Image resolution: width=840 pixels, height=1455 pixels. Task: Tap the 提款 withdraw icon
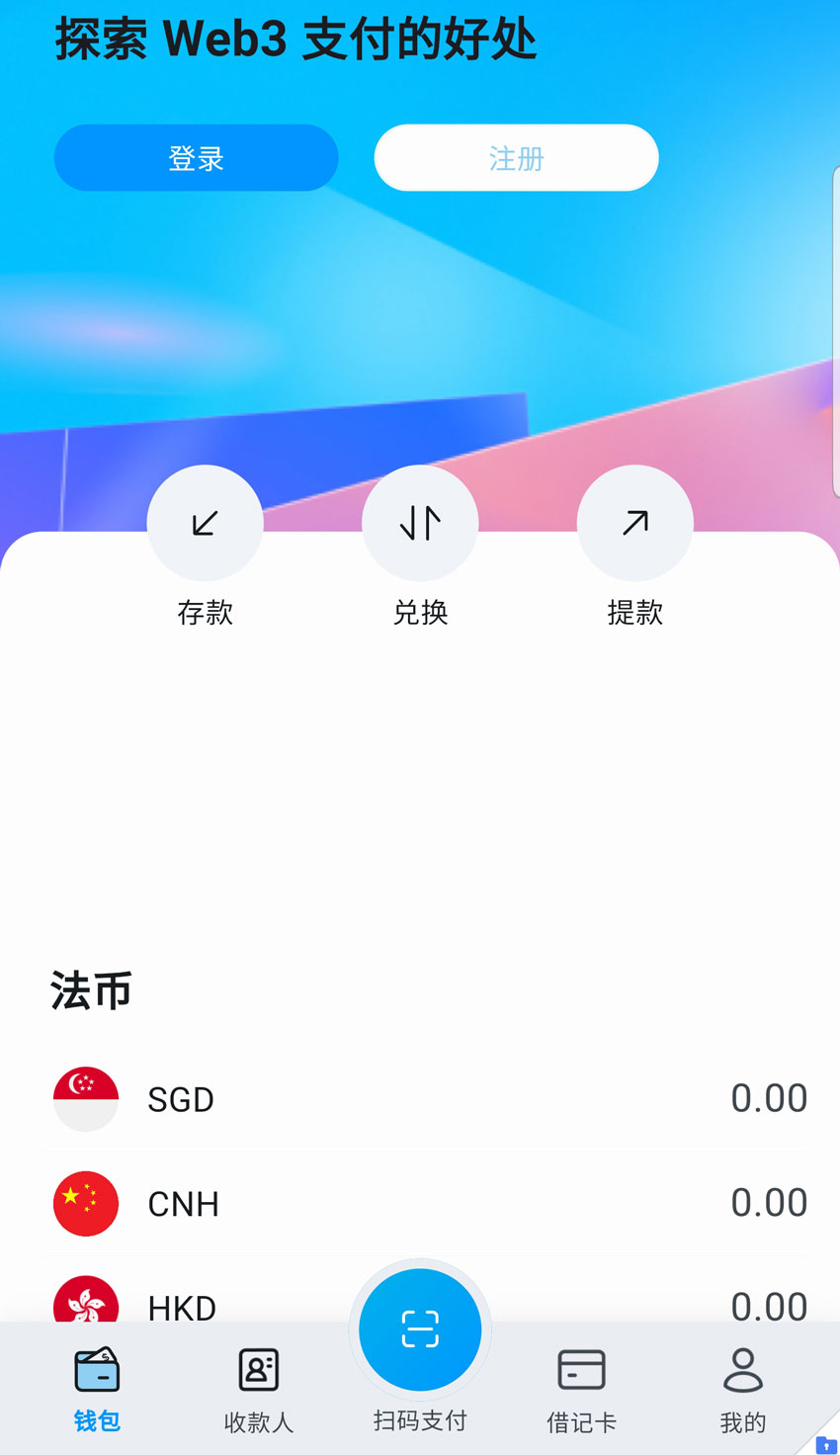tap(635, 524)
